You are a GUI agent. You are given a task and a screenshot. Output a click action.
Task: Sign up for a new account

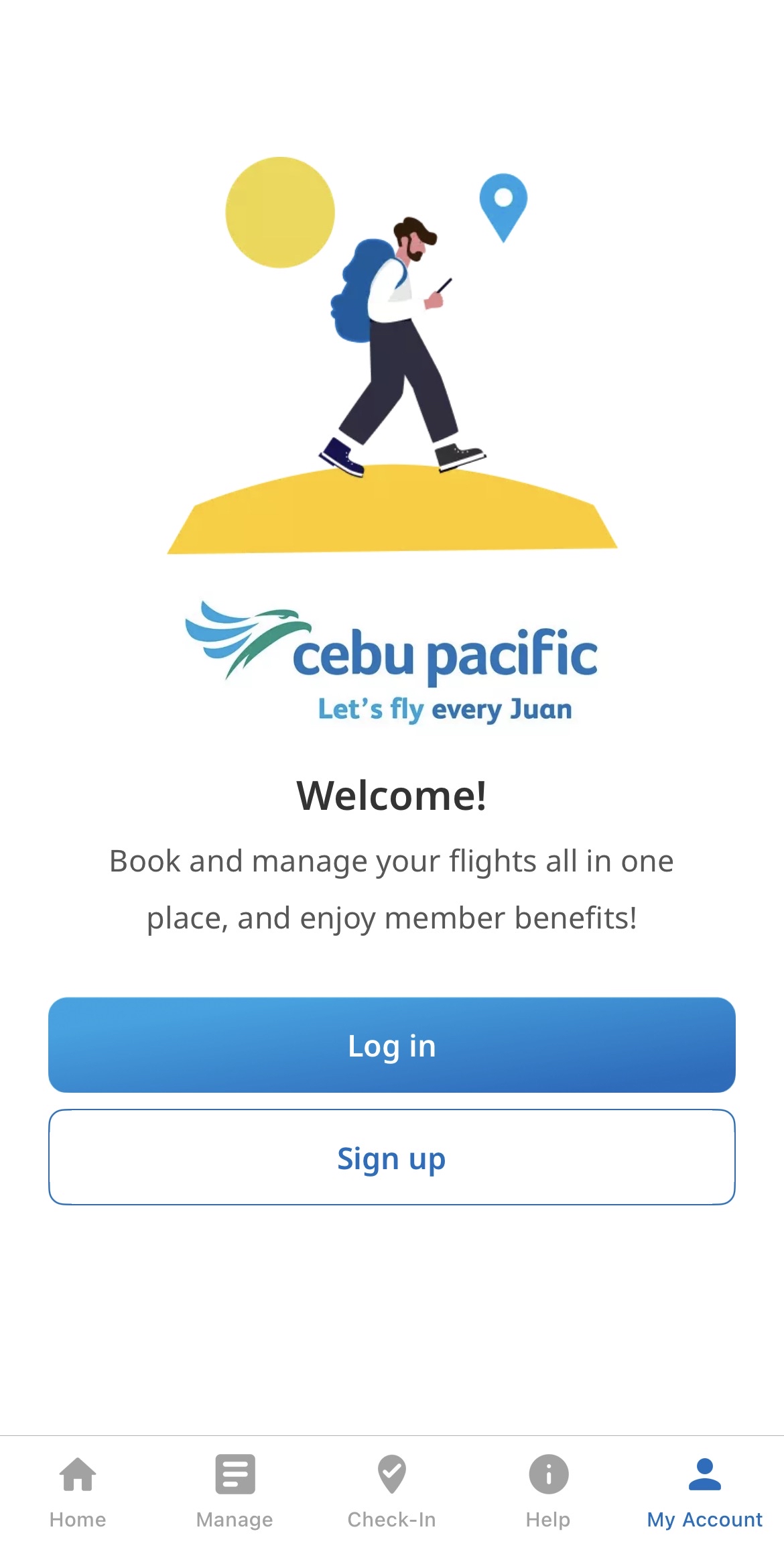pos(391,1157)
